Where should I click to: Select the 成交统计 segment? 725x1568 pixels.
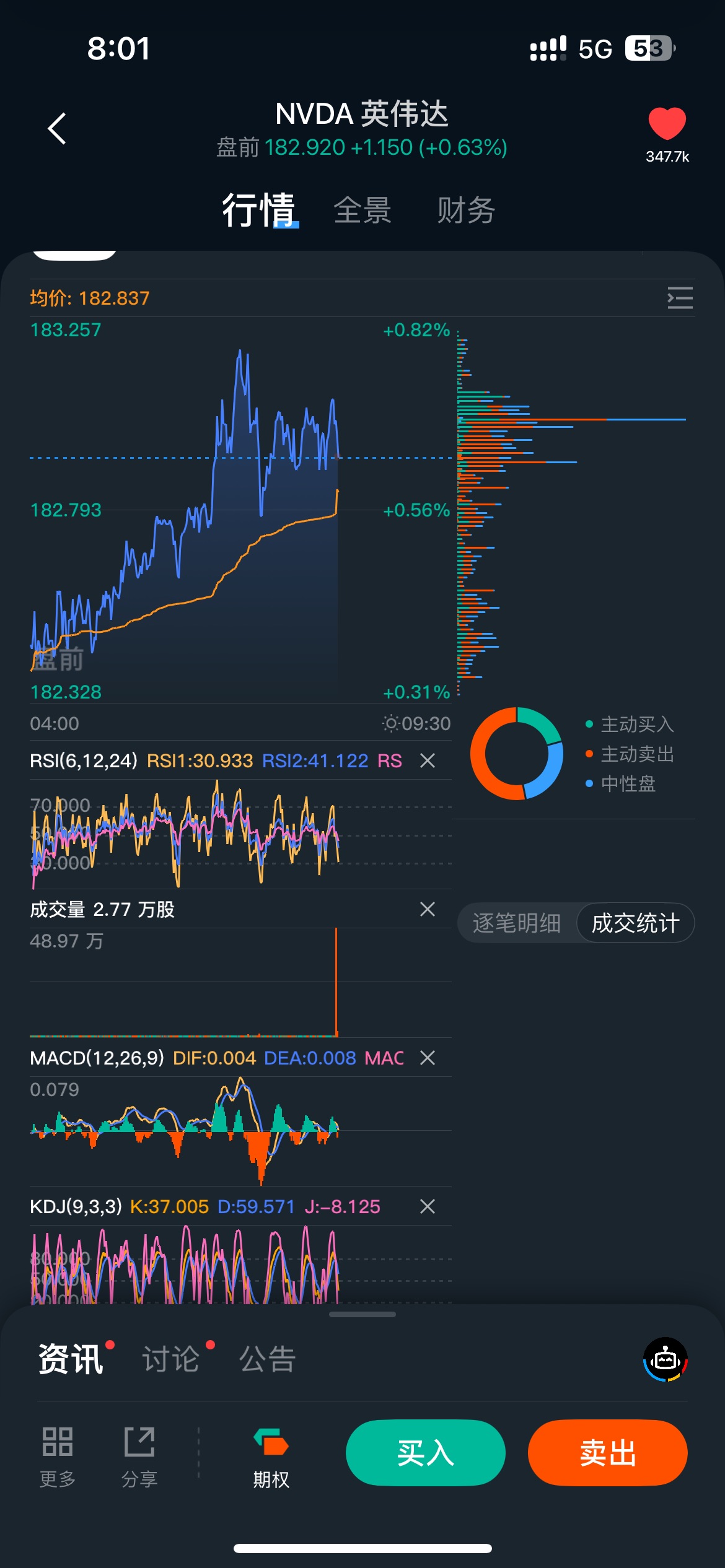635,923
